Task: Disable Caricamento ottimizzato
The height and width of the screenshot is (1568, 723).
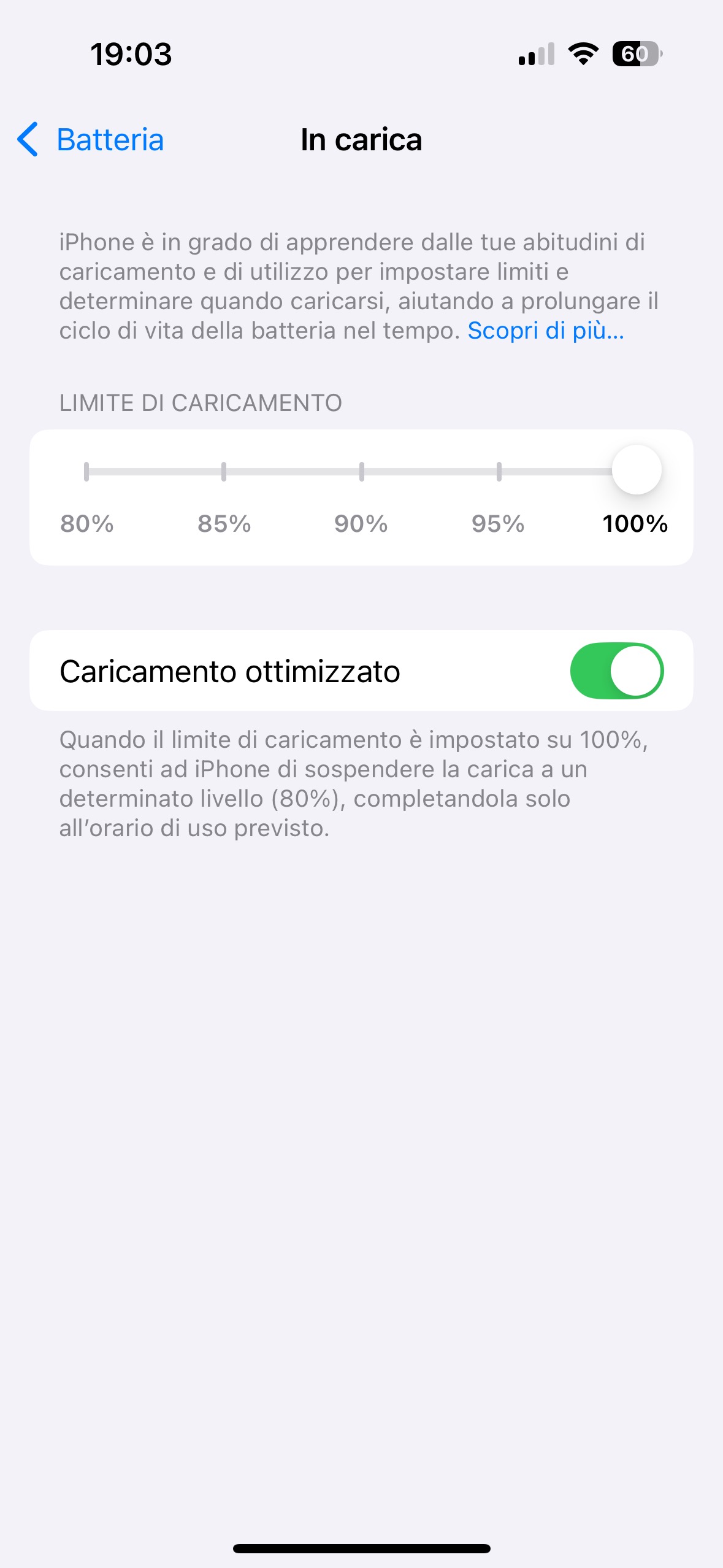Action: (x=617, y=671)
